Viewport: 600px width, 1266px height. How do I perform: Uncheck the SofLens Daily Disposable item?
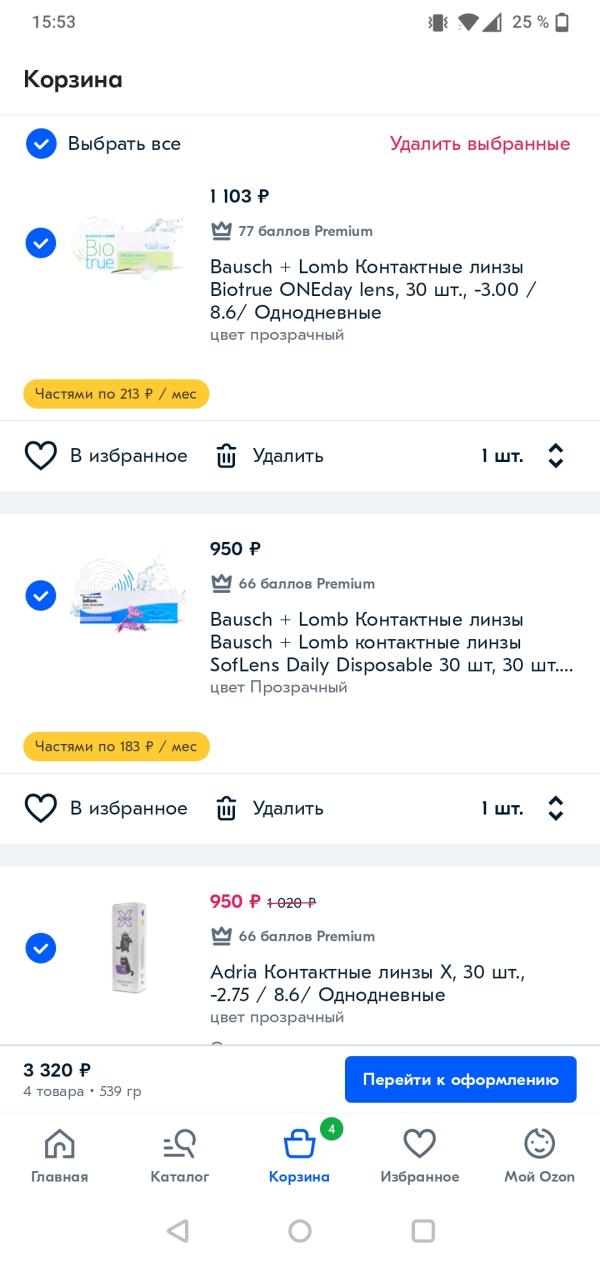(x=41, y=595)
